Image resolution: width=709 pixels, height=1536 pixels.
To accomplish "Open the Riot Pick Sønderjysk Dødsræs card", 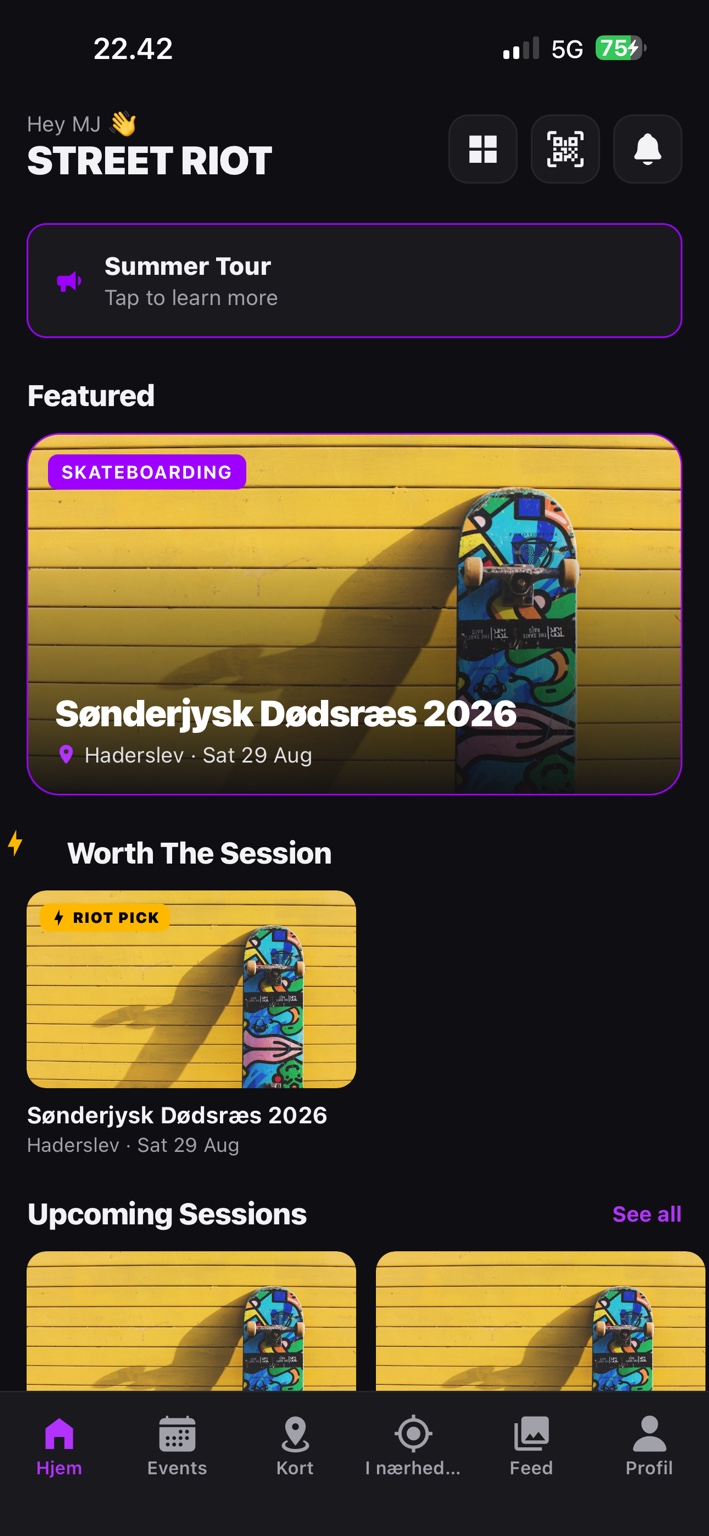I will click(191, 1023).
